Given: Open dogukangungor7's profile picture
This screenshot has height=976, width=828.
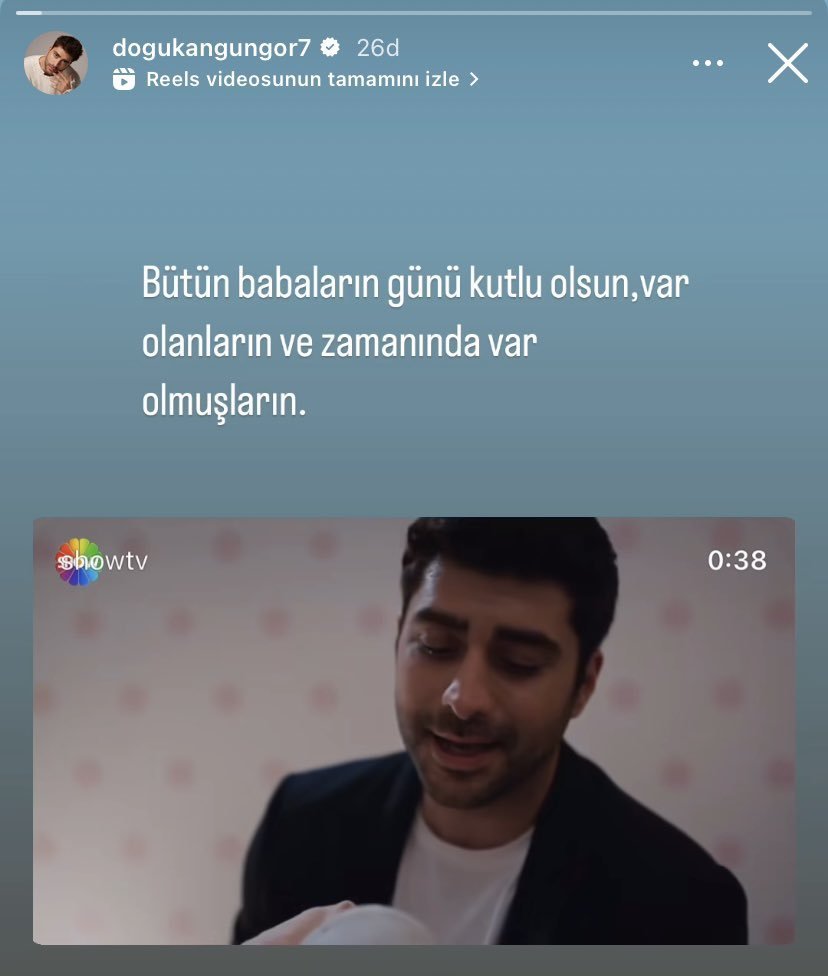Looking at the screenshot, I should click(56, 63).
